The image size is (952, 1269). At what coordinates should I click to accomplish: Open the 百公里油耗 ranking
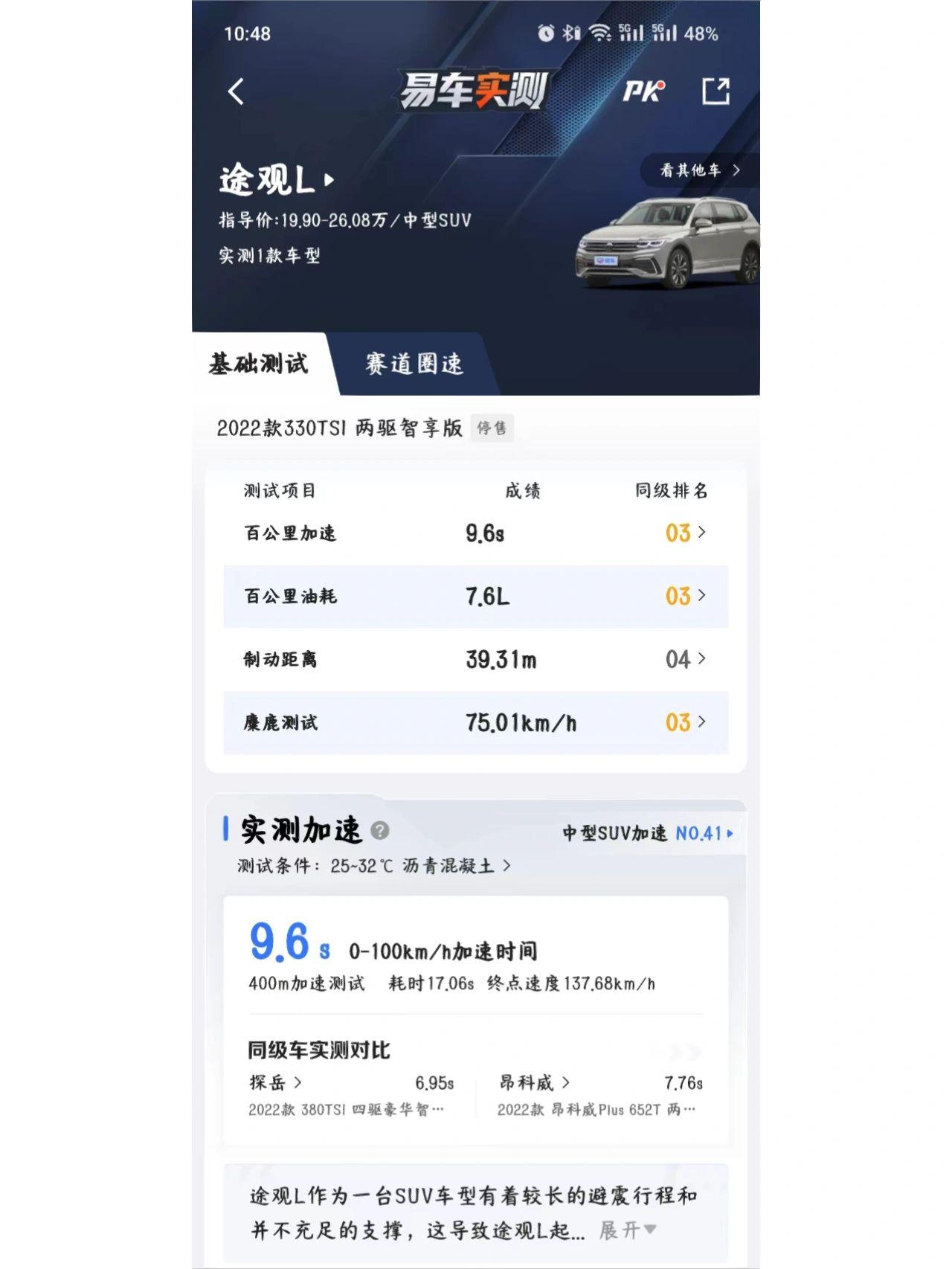coord(685,597)
